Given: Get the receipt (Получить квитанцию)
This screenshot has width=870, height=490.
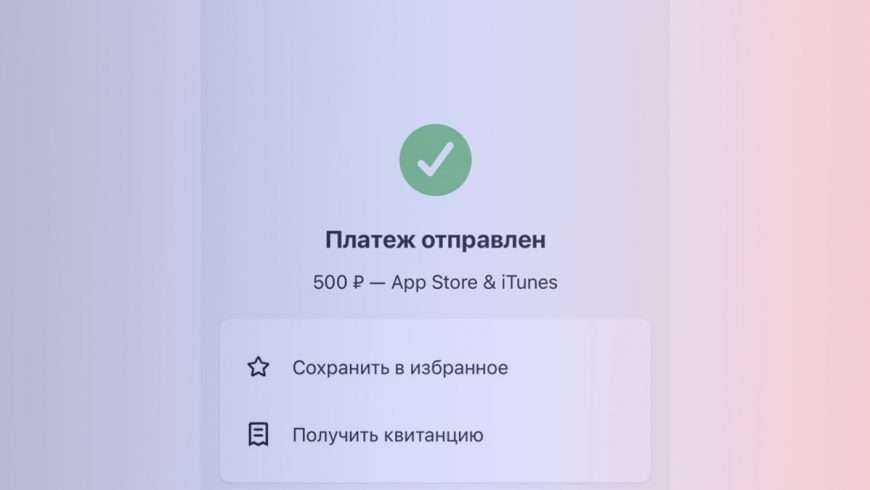Looking at the screenshot, I should (387, 435).
